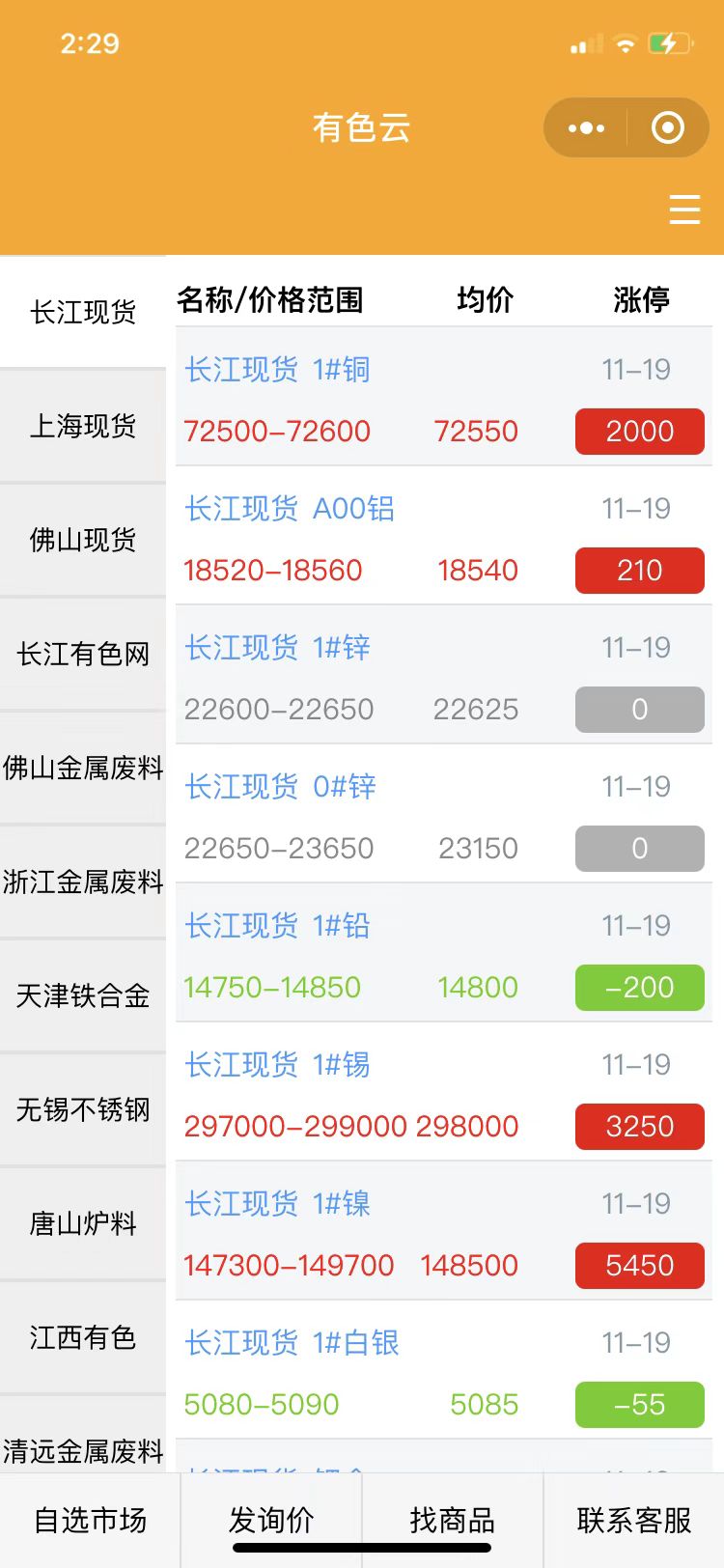Switch to 上海现货 category

[x=83, y=426]
